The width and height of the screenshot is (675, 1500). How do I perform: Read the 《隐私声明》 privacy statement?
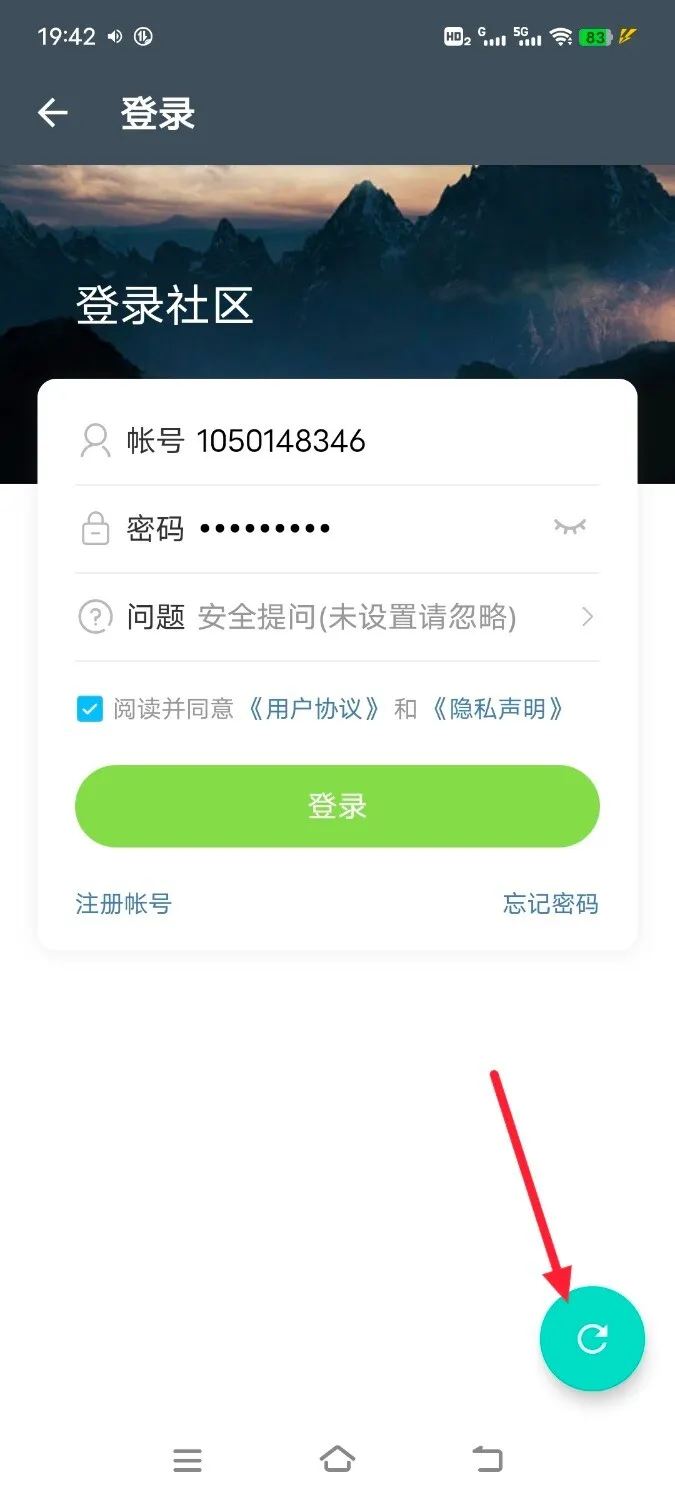[498, 709]
